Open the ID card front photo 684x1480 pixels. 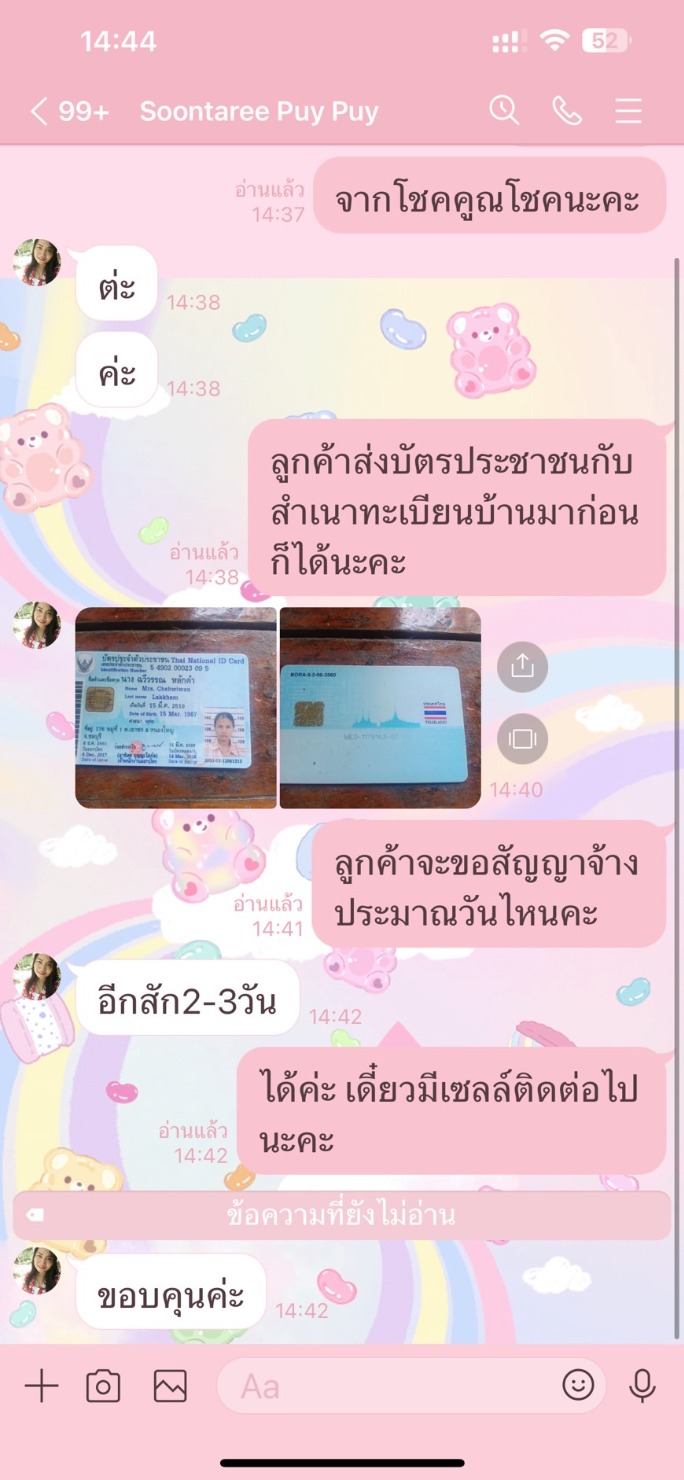176,707
